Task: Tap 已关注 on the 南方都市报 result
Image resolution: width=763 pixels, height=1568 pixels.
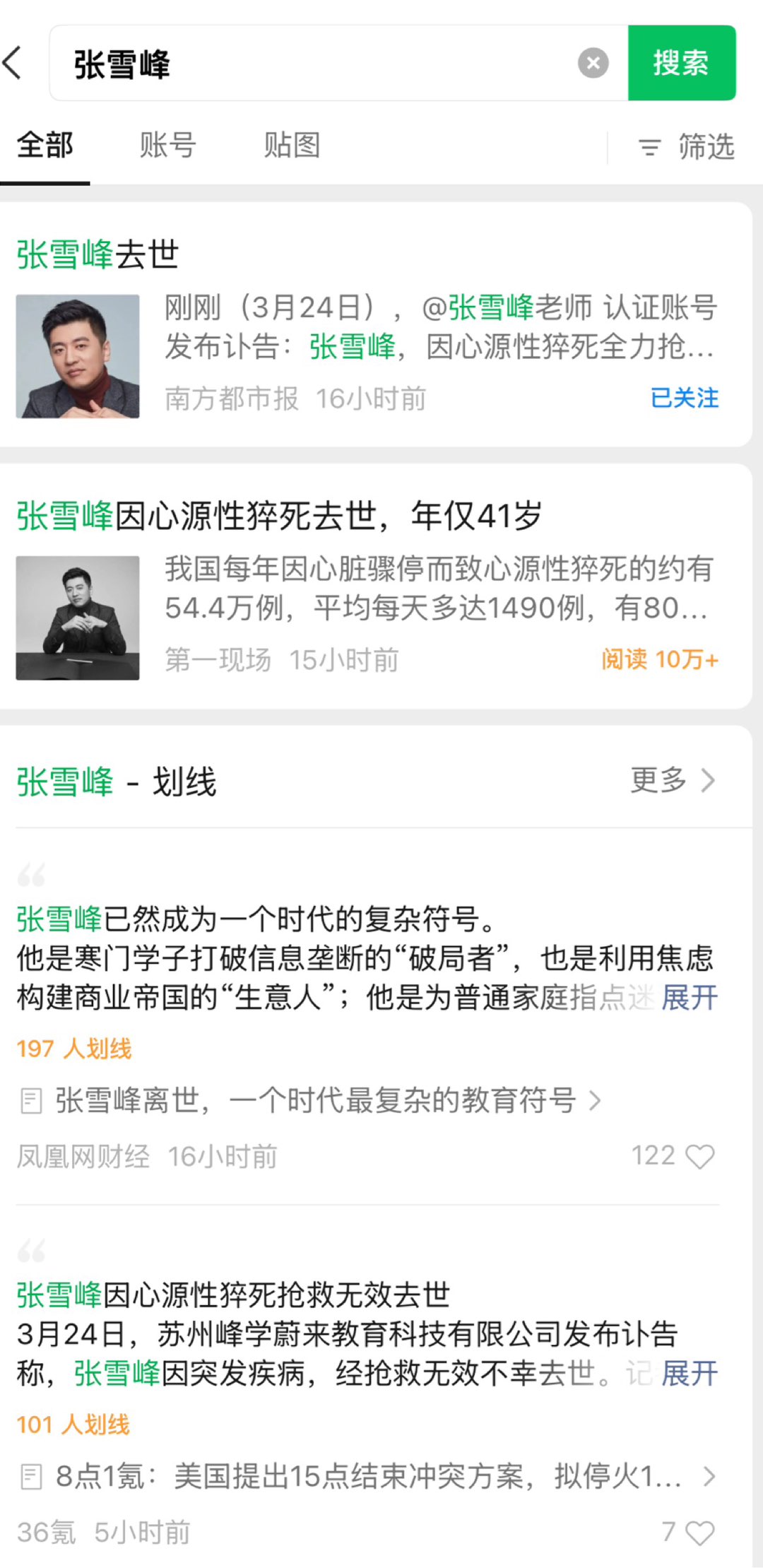Action: [x=684, y=398]
